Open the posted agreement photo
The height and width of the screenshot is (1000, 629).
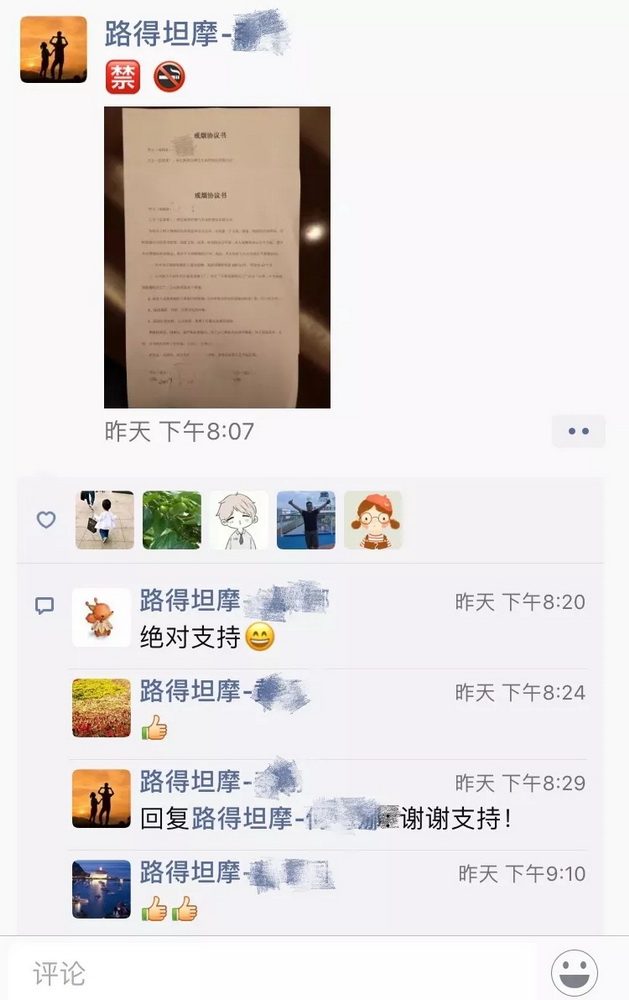217,257
